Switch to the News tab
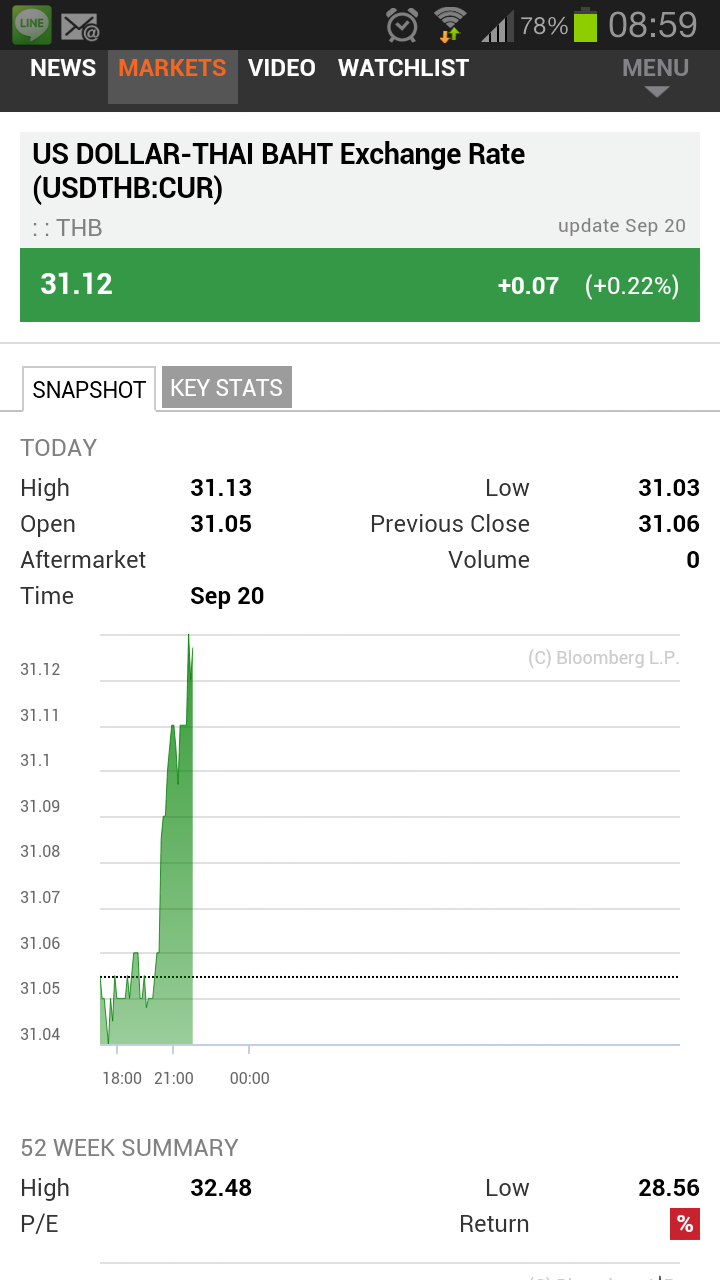 pos(63,69)
